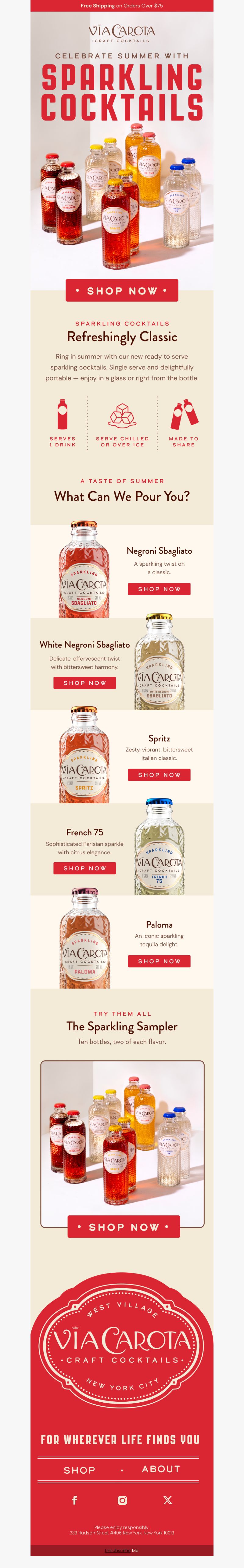The image size is (244, 1568).
Task: Tap the Shop Now button under the hero image
Action: 122,290
